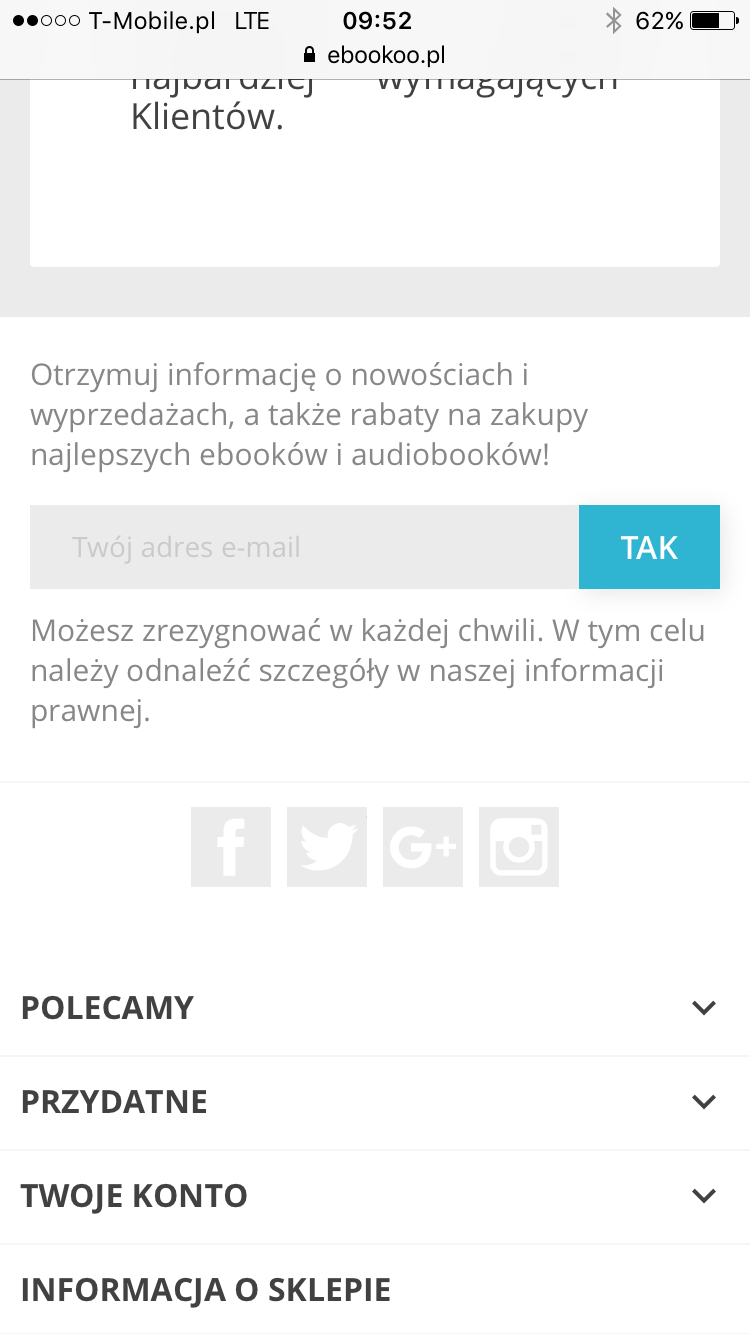Open the Instagram icon link
The height and width of the screenshot is (1334, 750).
click(519, 847)
